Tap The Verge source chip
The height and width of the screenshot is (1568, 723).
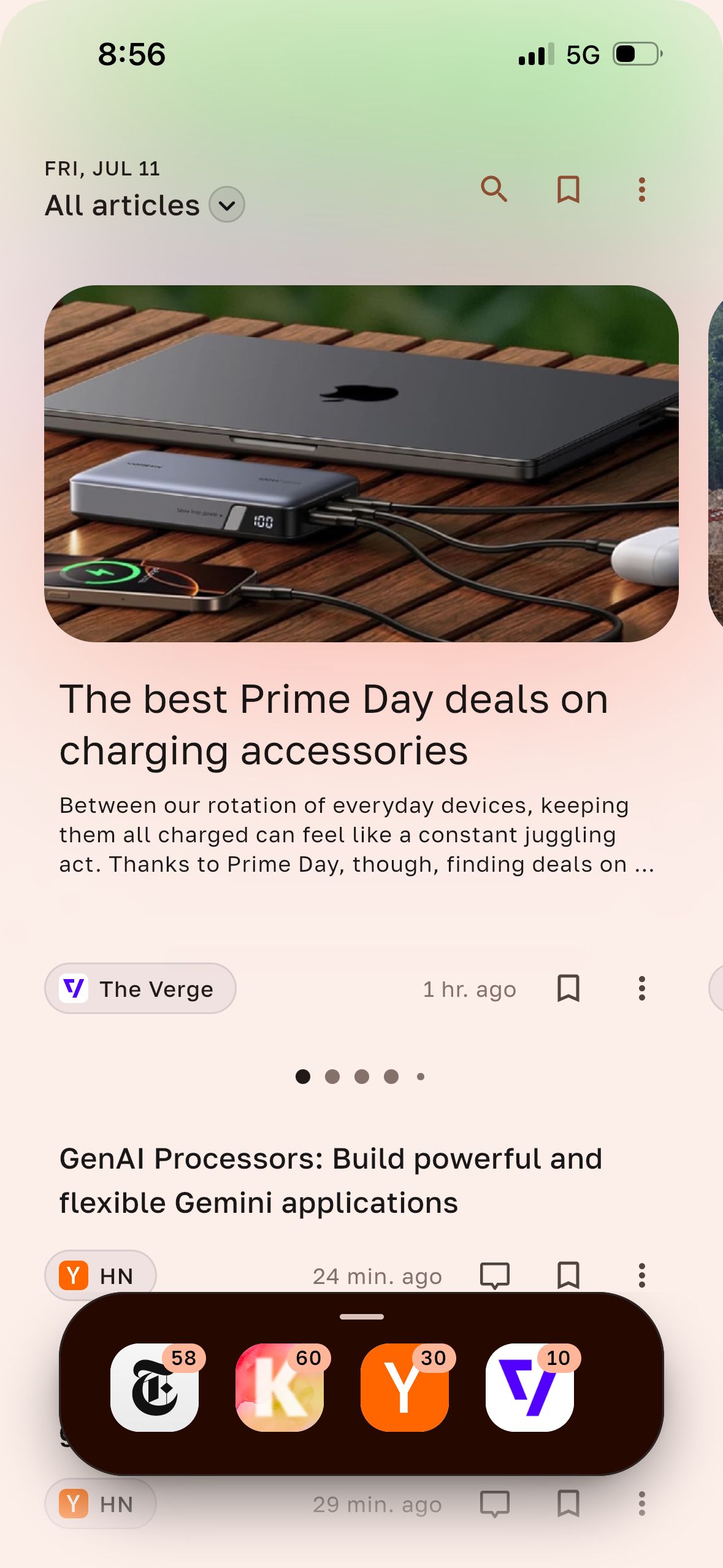click(140, 988)
